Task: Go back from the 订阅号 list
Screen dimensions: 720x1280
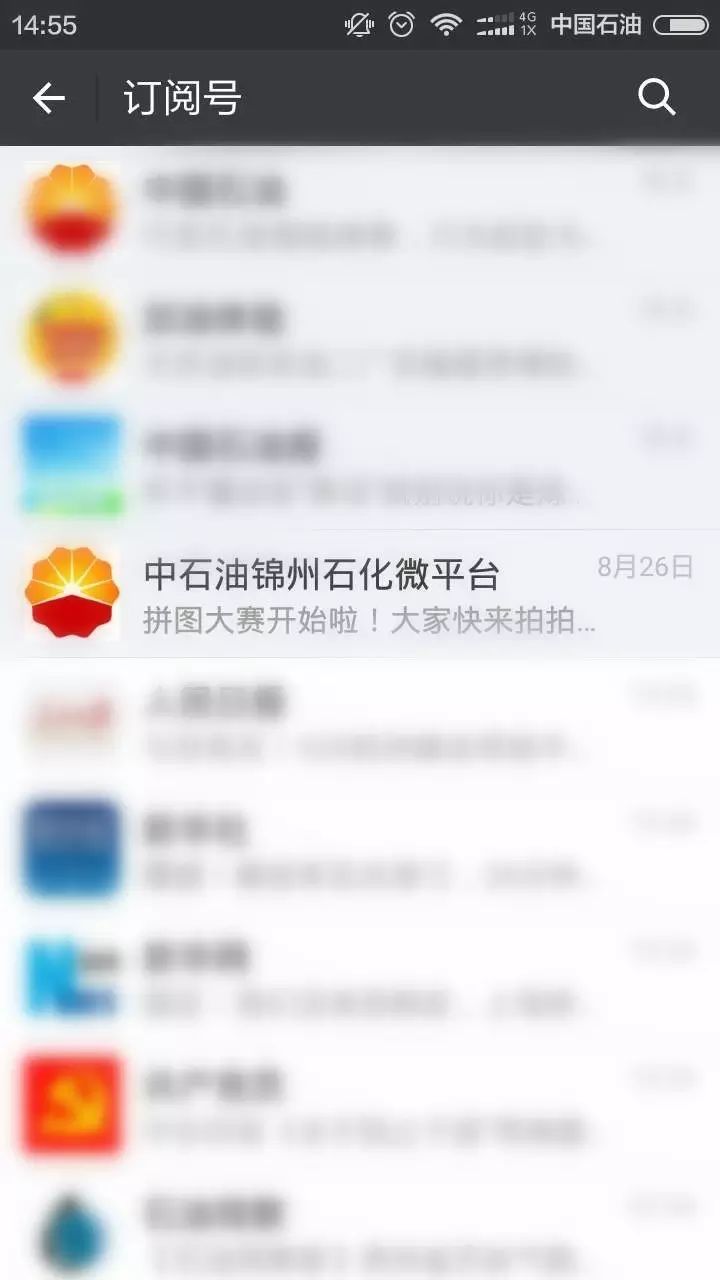Action: [x=48, y=98]
